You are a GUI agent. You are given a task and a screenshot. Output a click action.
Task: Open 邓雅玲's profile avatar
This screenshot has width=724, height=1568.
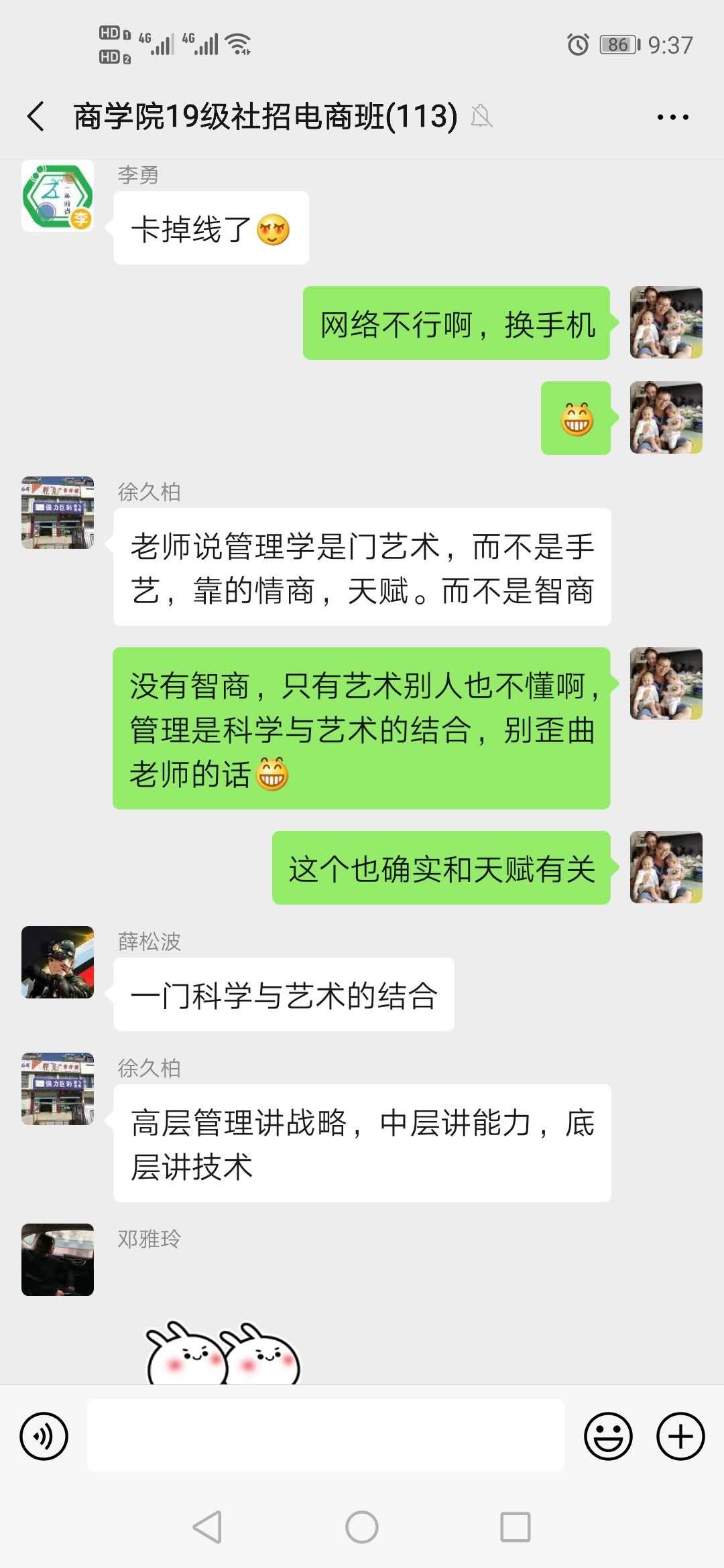click(58, 1260)
